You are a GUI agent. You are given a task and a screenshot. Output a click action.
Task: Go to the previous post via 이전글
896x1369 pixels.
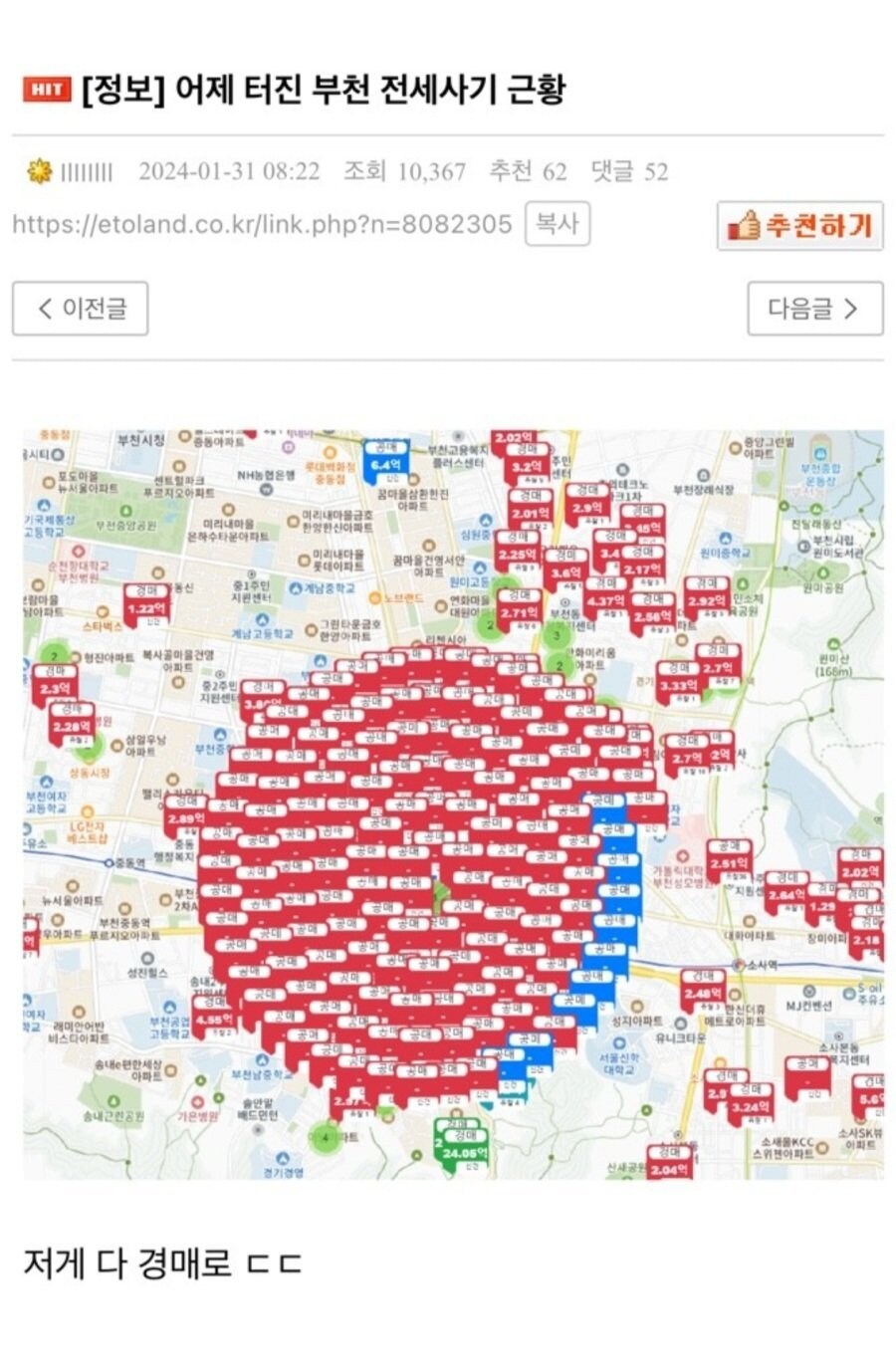tap(82, 310)
